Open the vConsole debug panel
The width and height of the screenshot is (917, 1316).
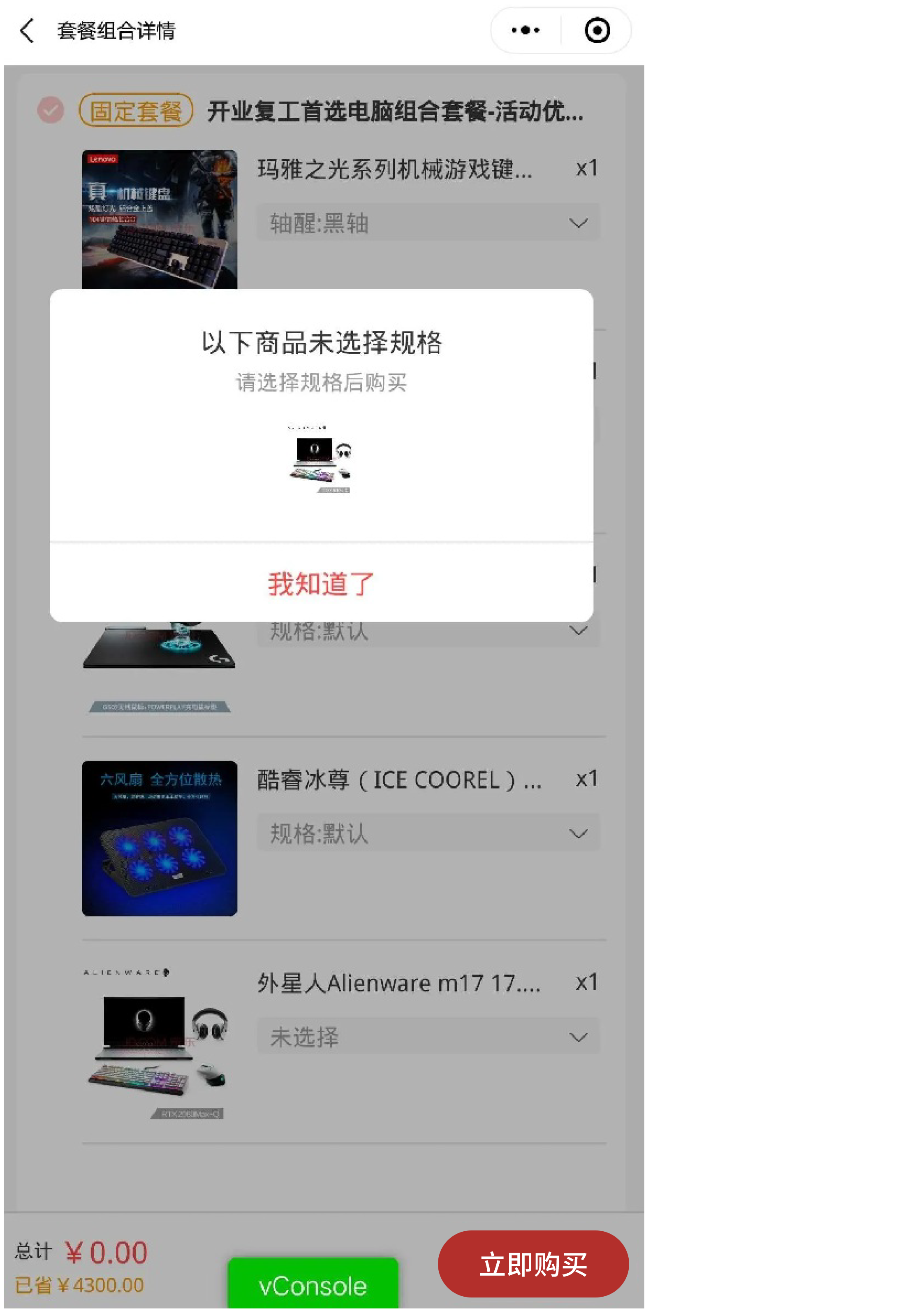pyautogui.click(x=313, y=1286)
